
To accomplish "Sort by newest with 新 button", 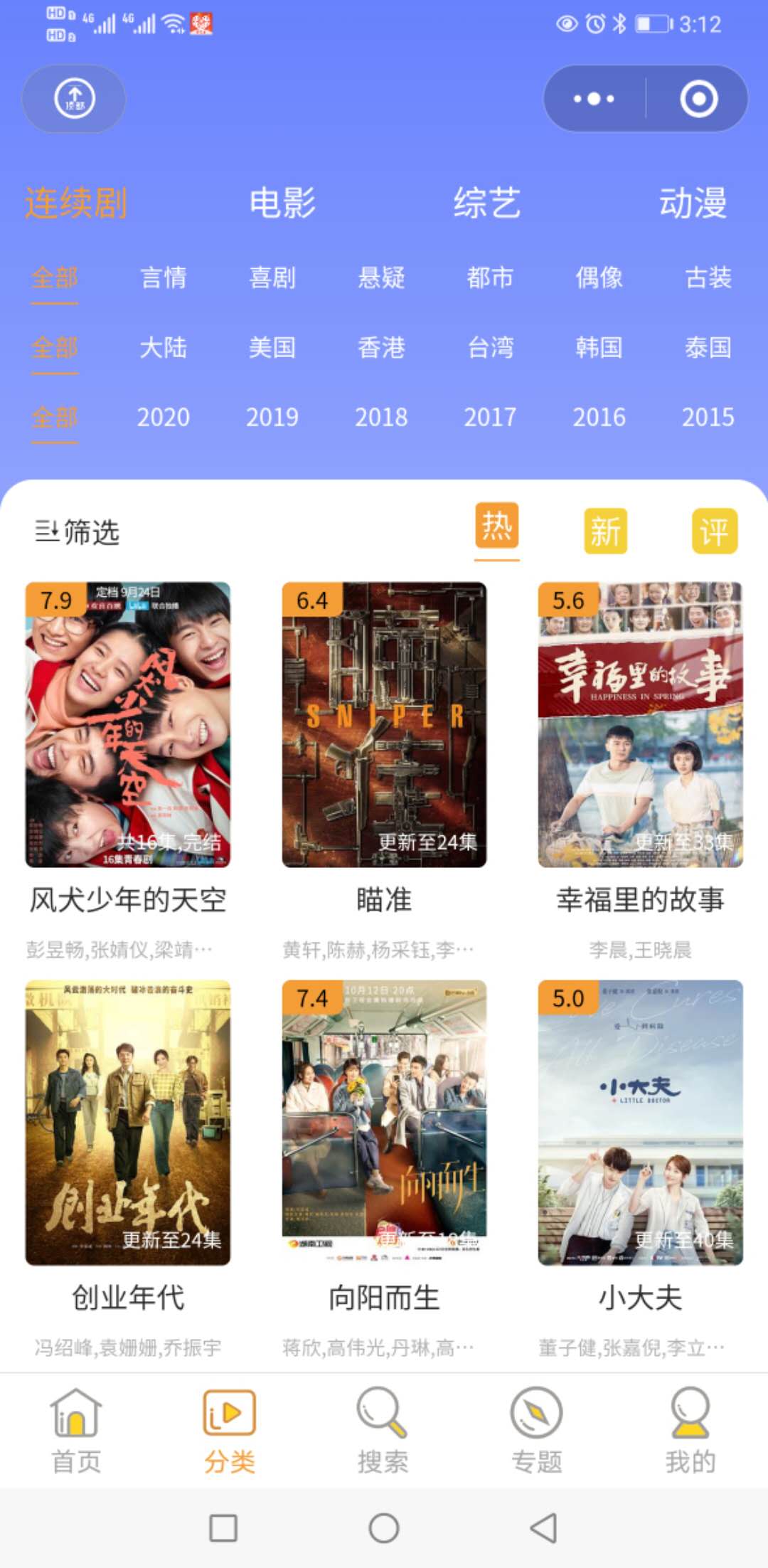I will [x=605, y=531].
